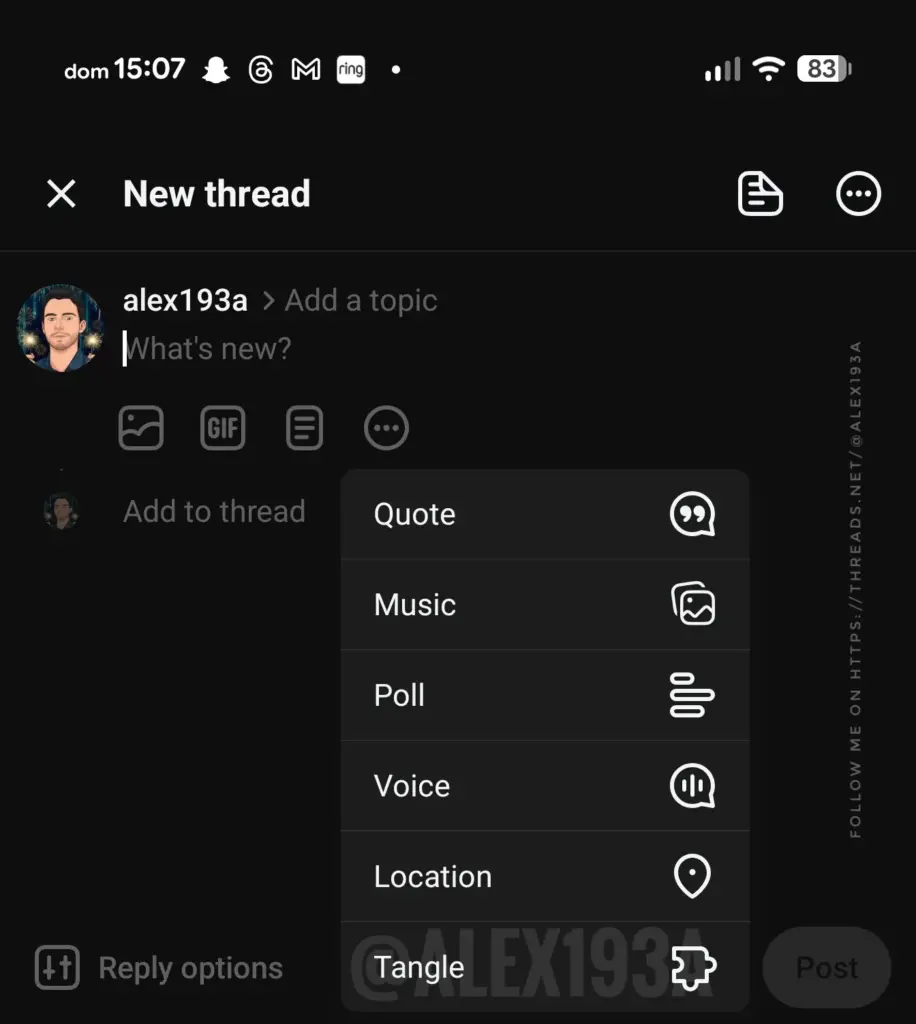Open the poll creation icon below the text
Screen dimensions: 916x1024
click(x=304, y=428)
